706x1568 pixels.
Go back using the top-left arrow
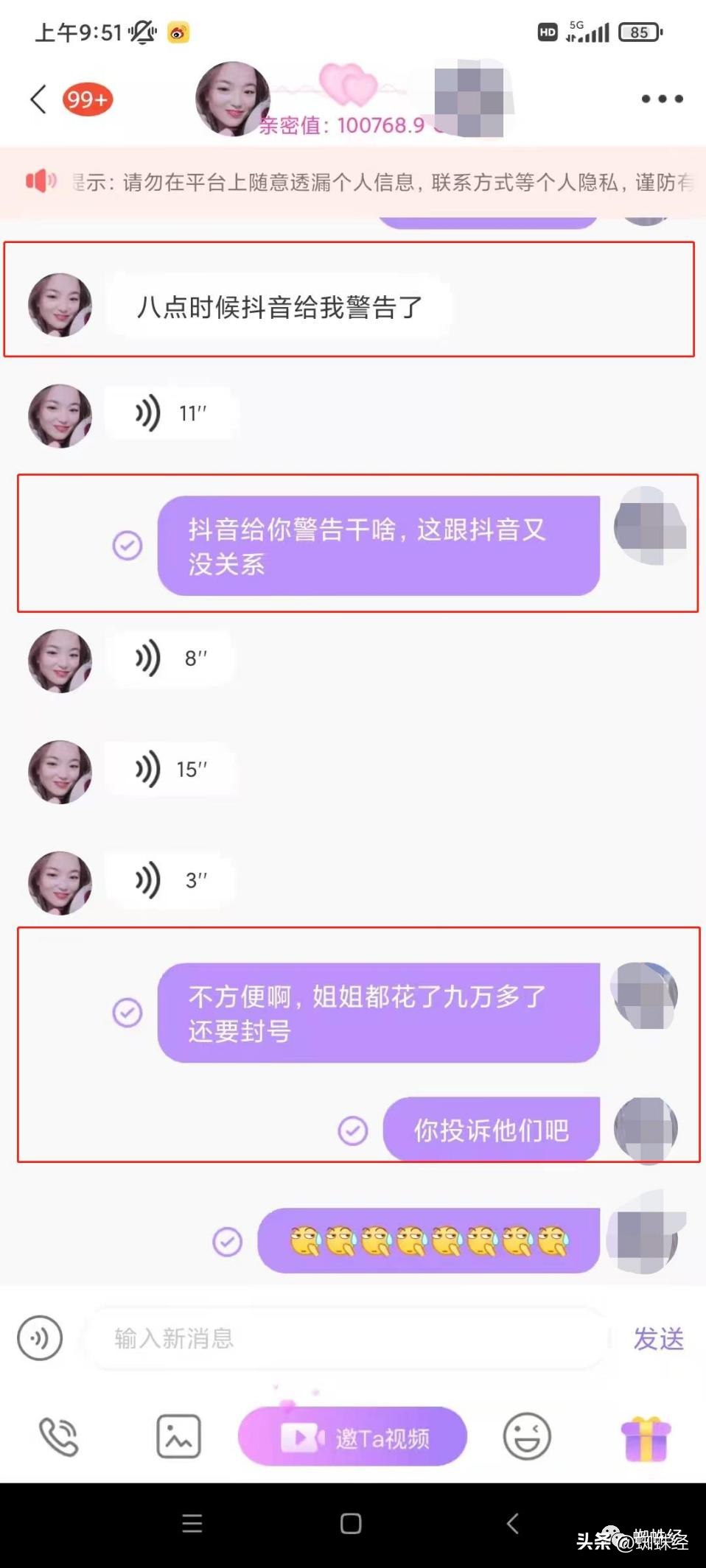pos(38,99)
